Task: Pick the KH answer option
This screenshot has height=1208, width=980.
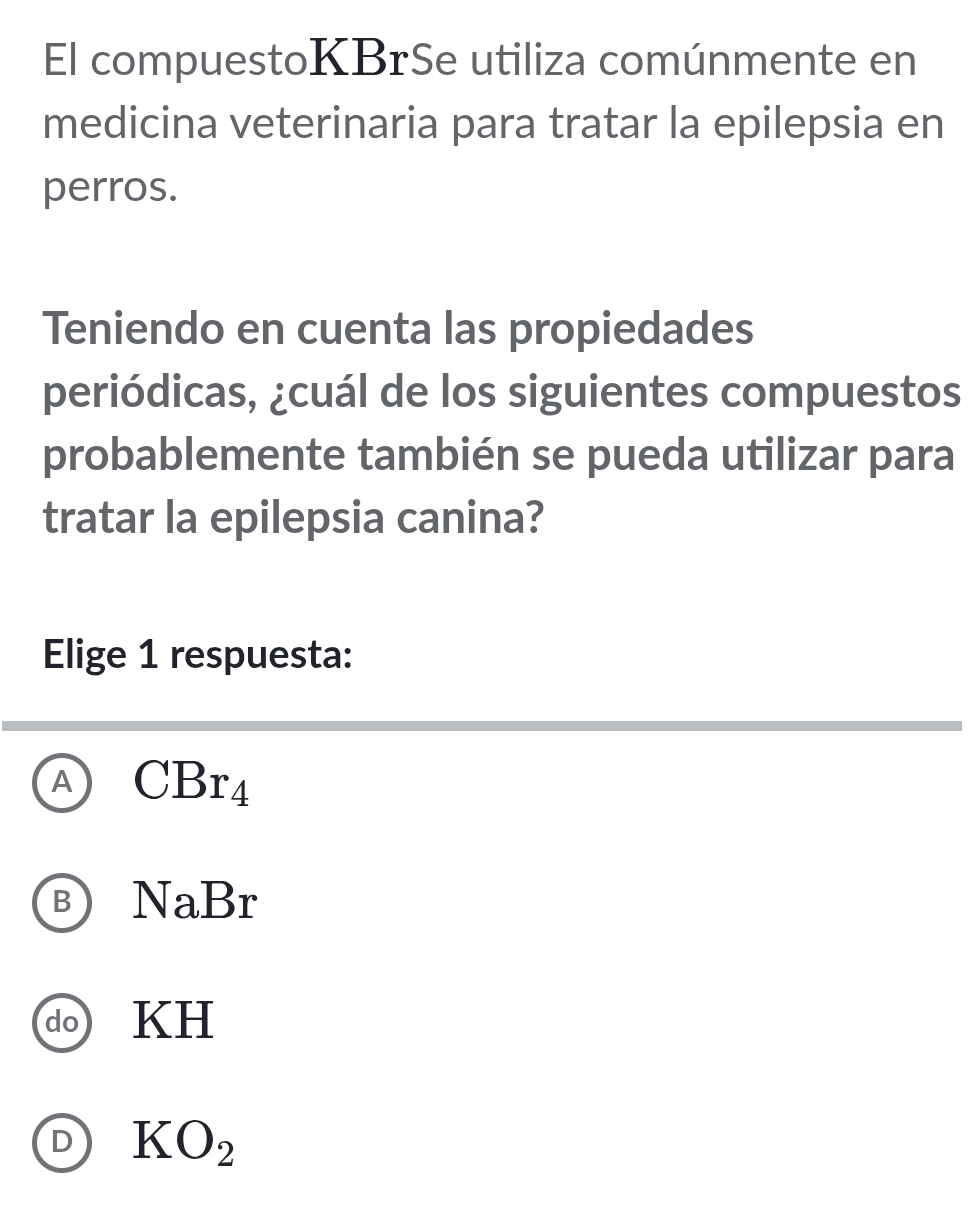Action: tap(66, 1022)
